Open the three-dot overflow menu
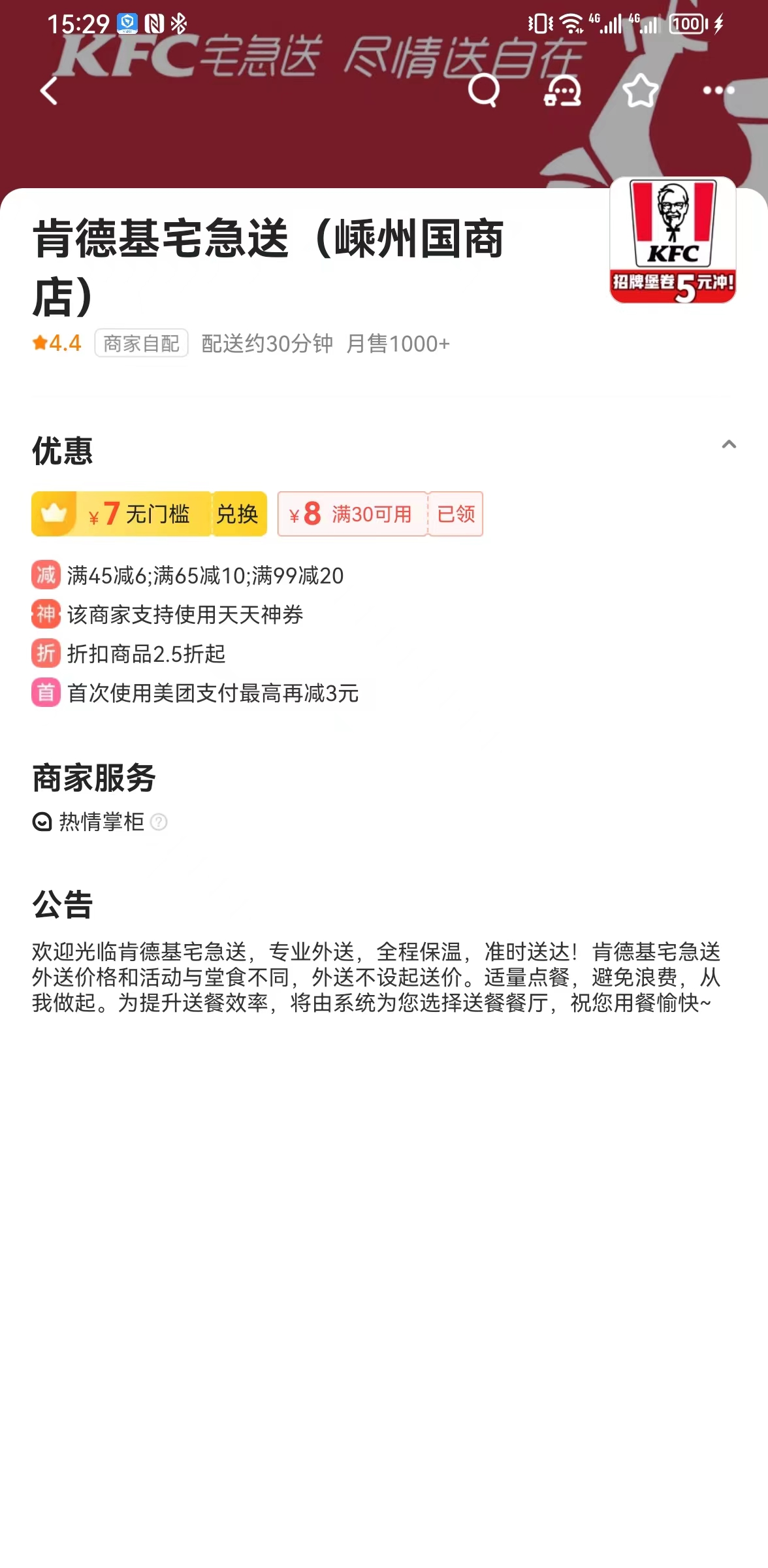 coord(718,90)
